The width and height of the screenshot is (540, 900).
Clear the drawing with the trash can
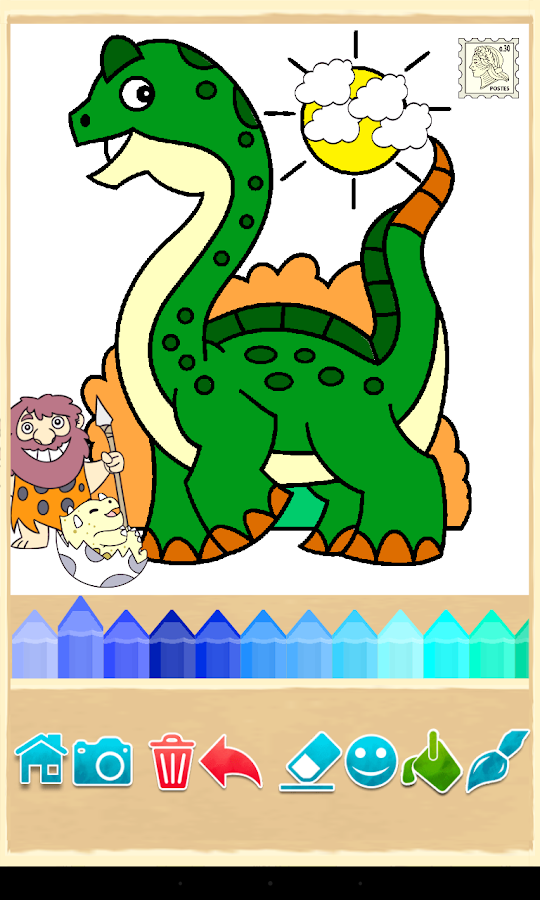point(172,761)
